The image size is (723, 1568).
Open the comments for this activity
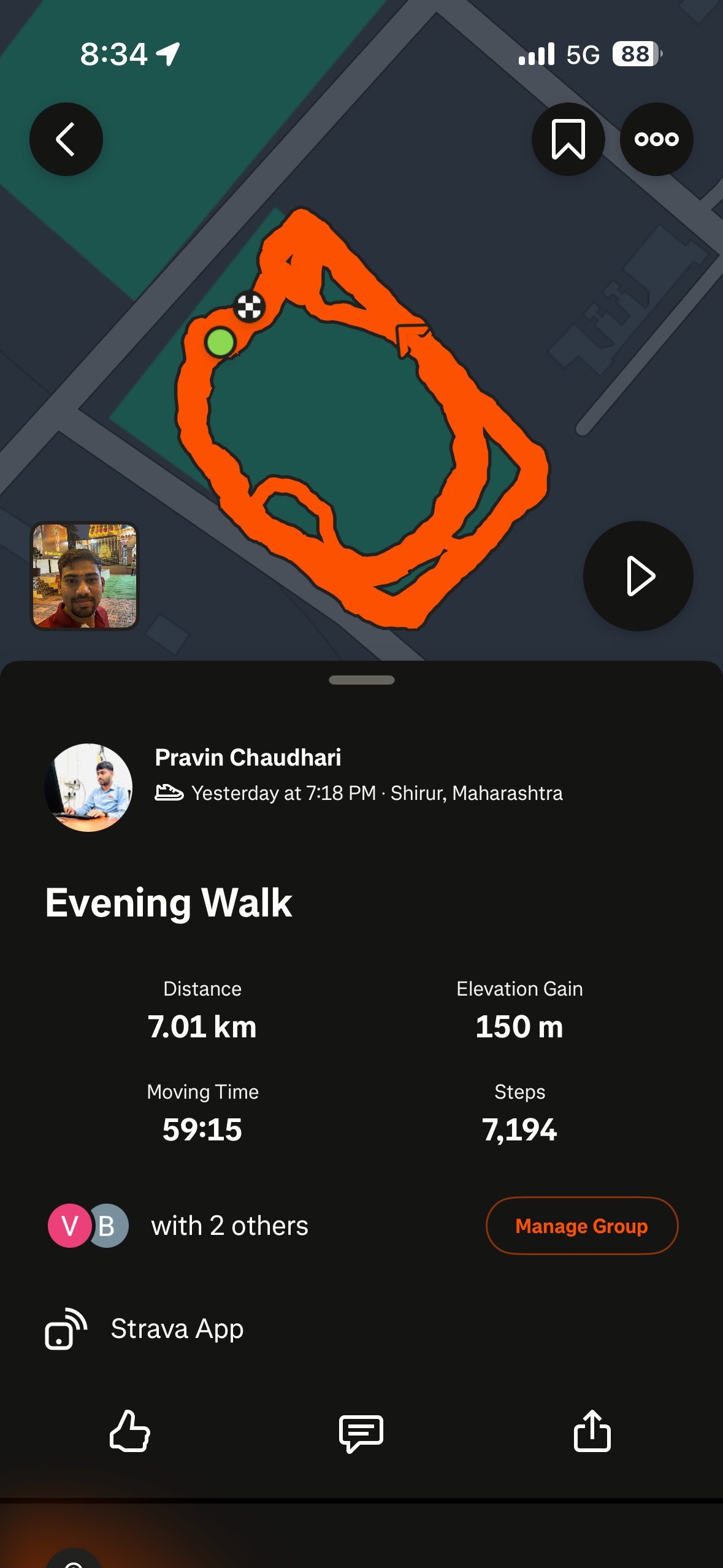pyautogui.click(x=361, y=1432)
